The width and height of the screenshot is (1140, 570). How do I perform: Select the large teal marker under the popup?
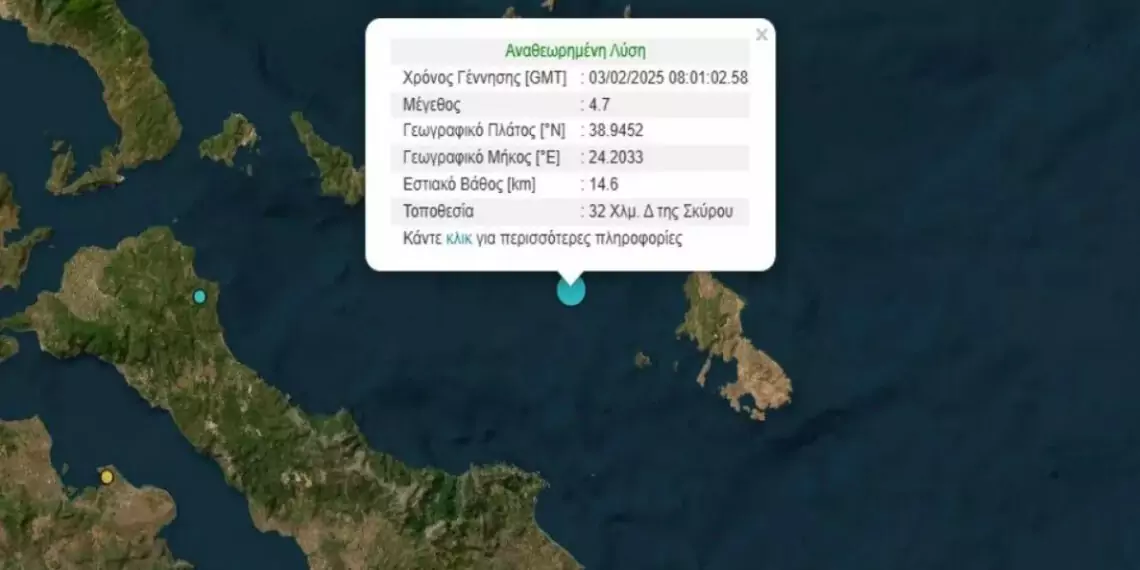[x=570, y=291]
